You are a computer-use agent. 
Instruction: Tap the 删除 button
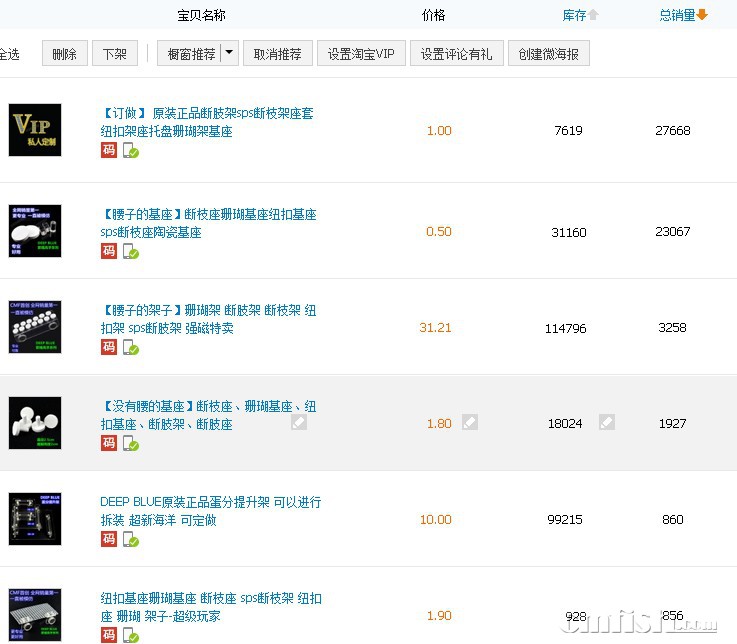pos(65,54)
